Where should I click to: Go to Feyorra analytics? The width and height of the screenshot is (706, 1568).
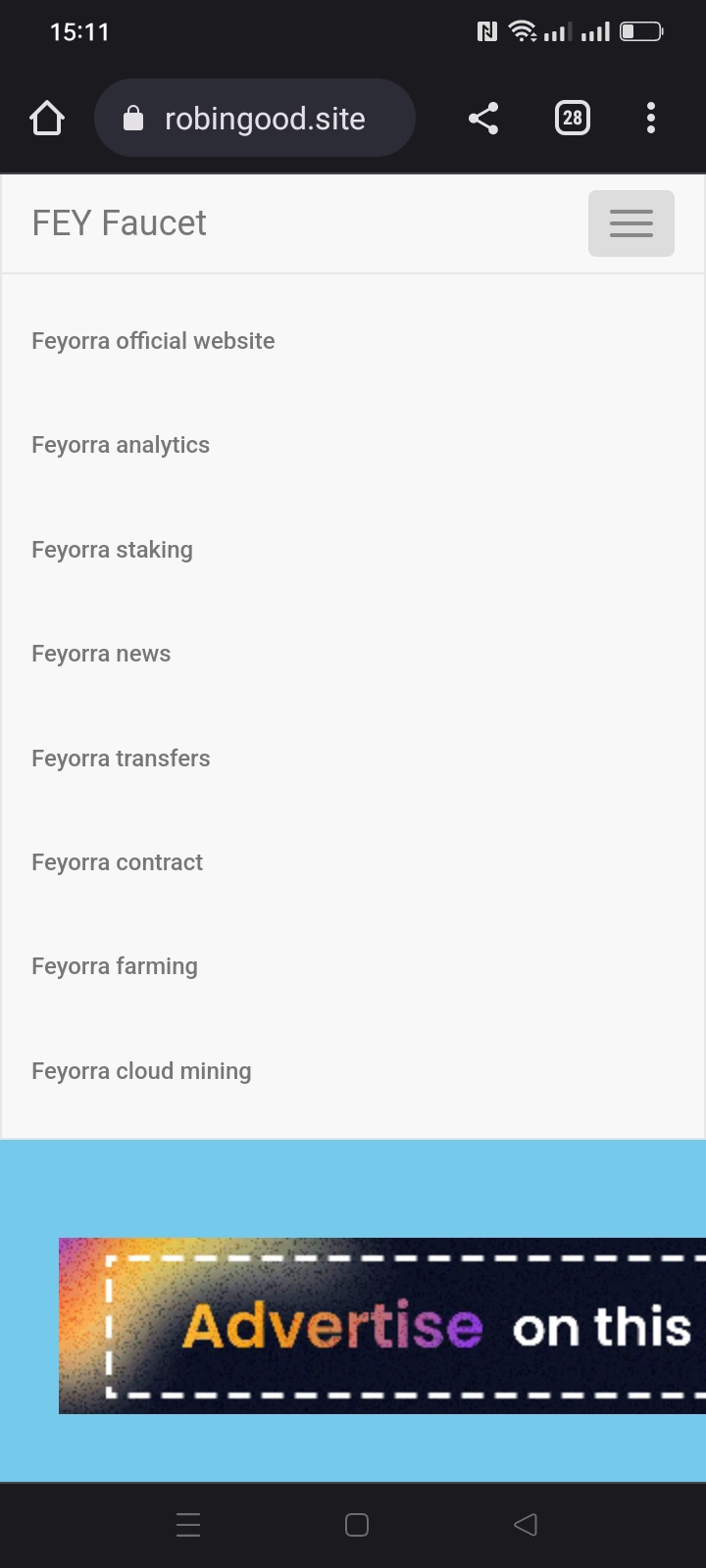click(121, 445)
